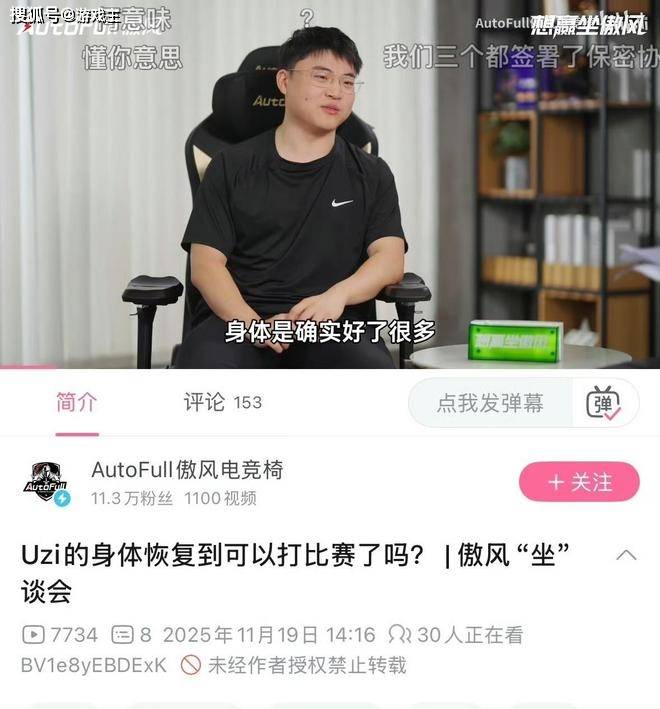The width and height of the screenshot is (660, 709).
Task: Open AutoFull傲风电竞椅 uploader profile
Action: (x=187, y=470)
